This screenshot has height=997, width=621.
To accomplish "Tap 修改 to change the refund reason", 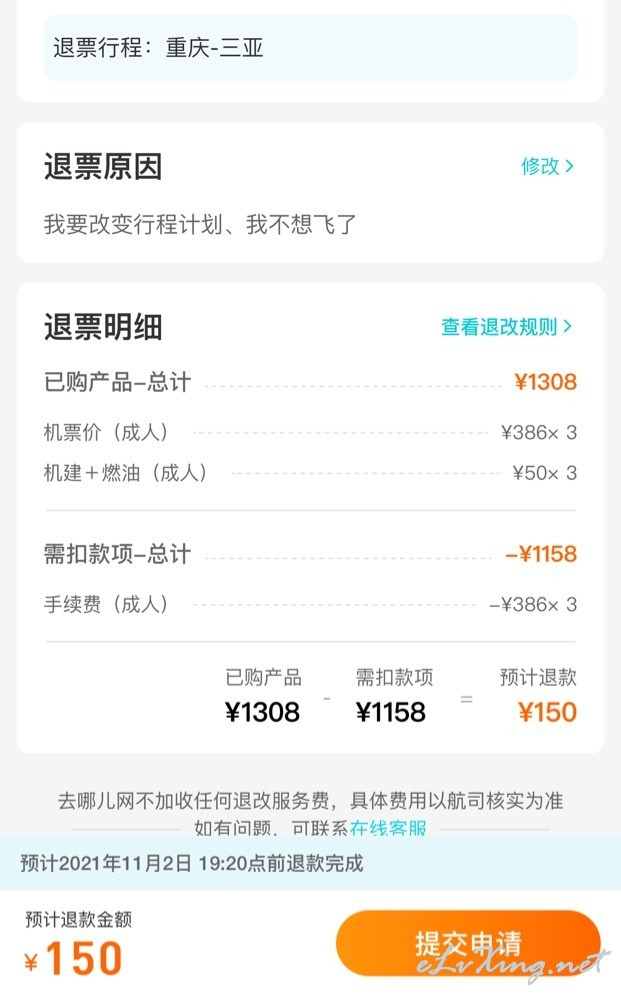I will [547, 166].
